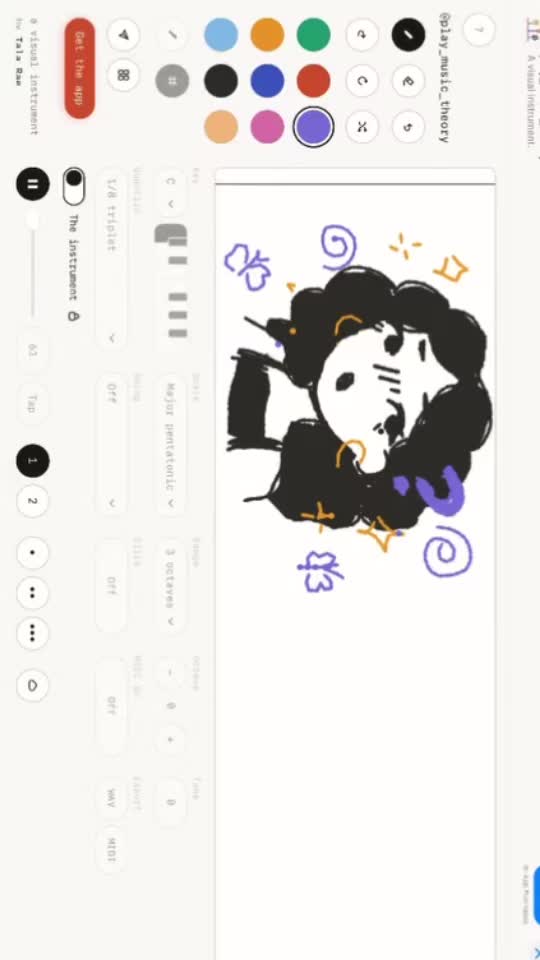Clear the canvas with the X button

coord(362,127)
